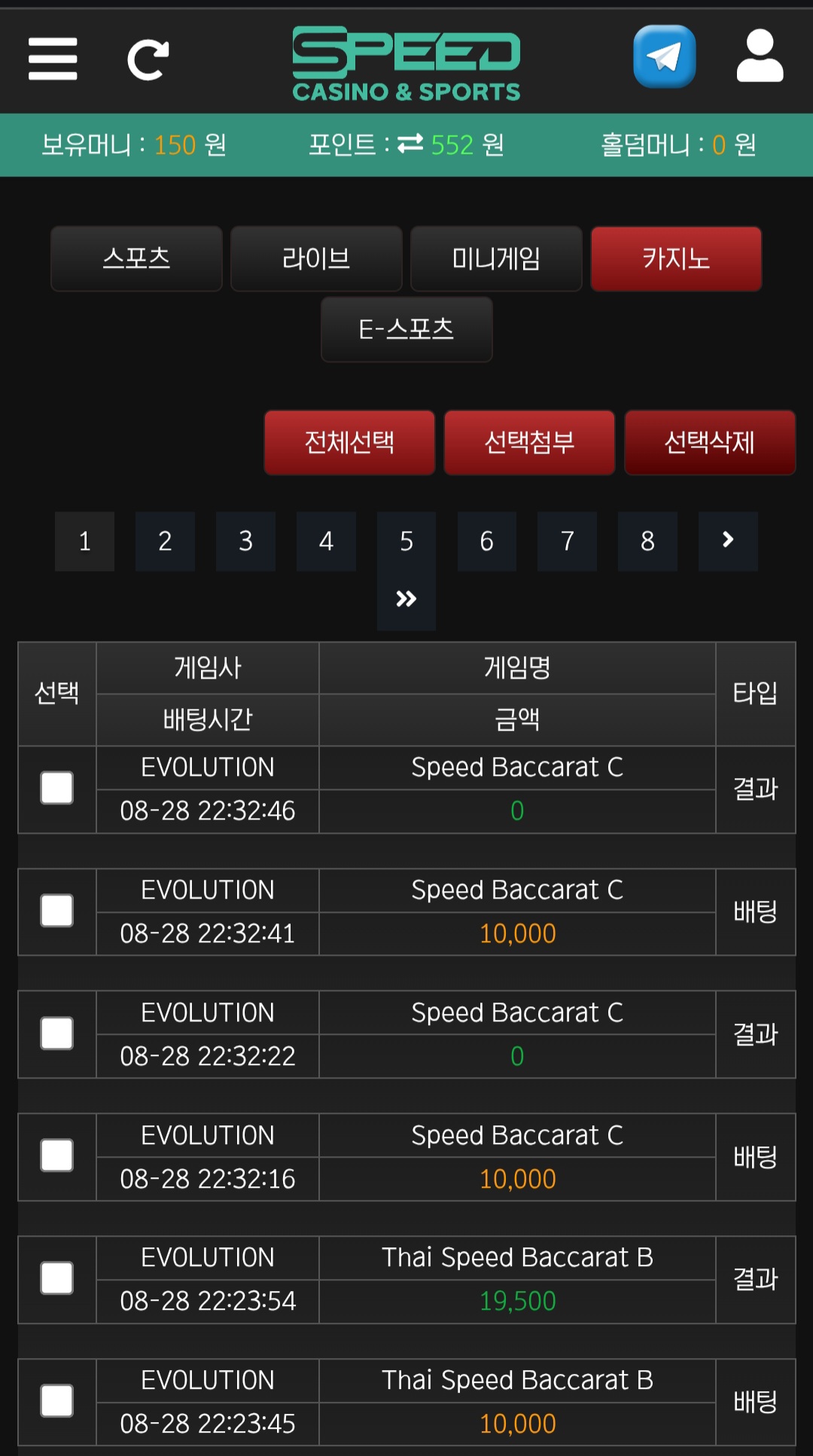Switch to the 미니게임 tab

click(496, 258)
